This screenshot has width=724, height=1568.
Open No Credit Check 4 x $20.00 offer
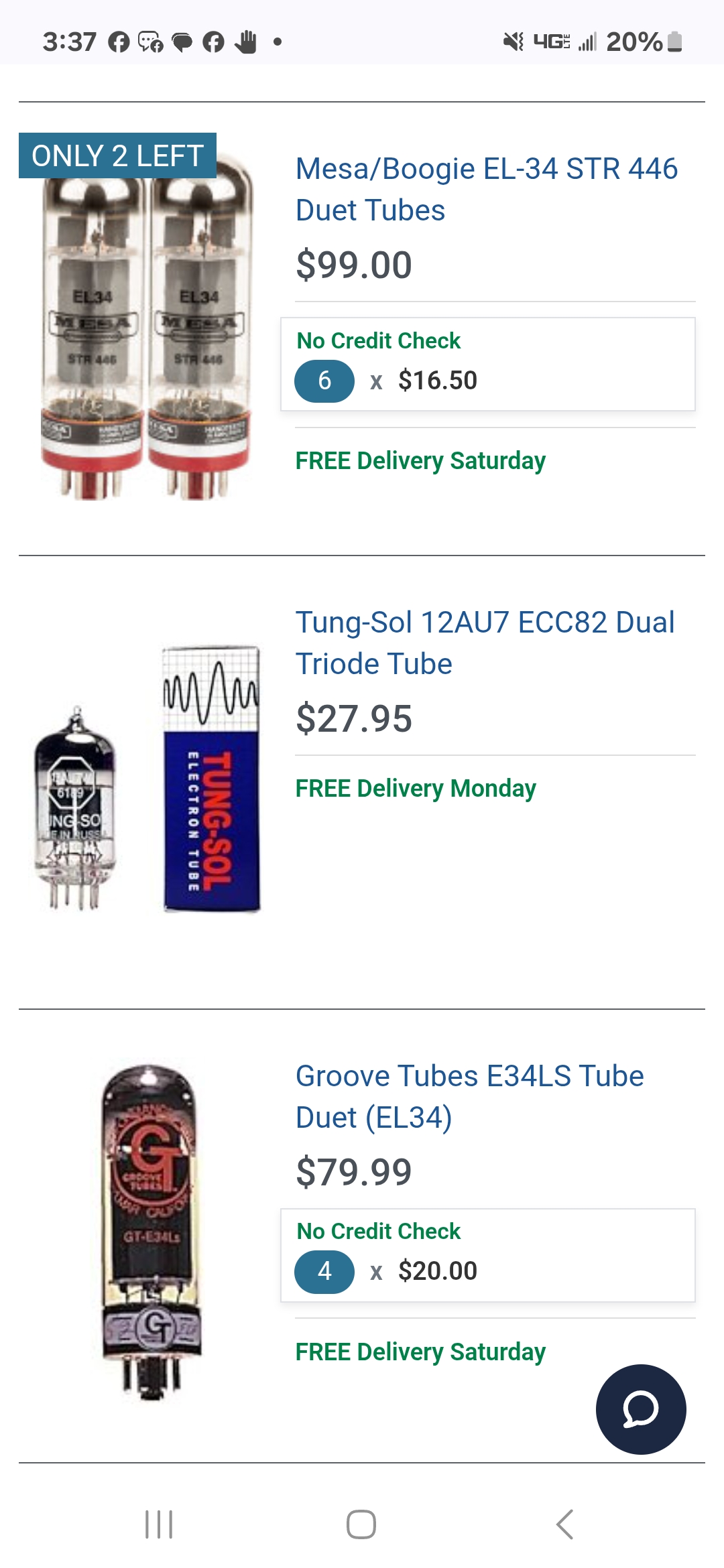(487, 1255)
